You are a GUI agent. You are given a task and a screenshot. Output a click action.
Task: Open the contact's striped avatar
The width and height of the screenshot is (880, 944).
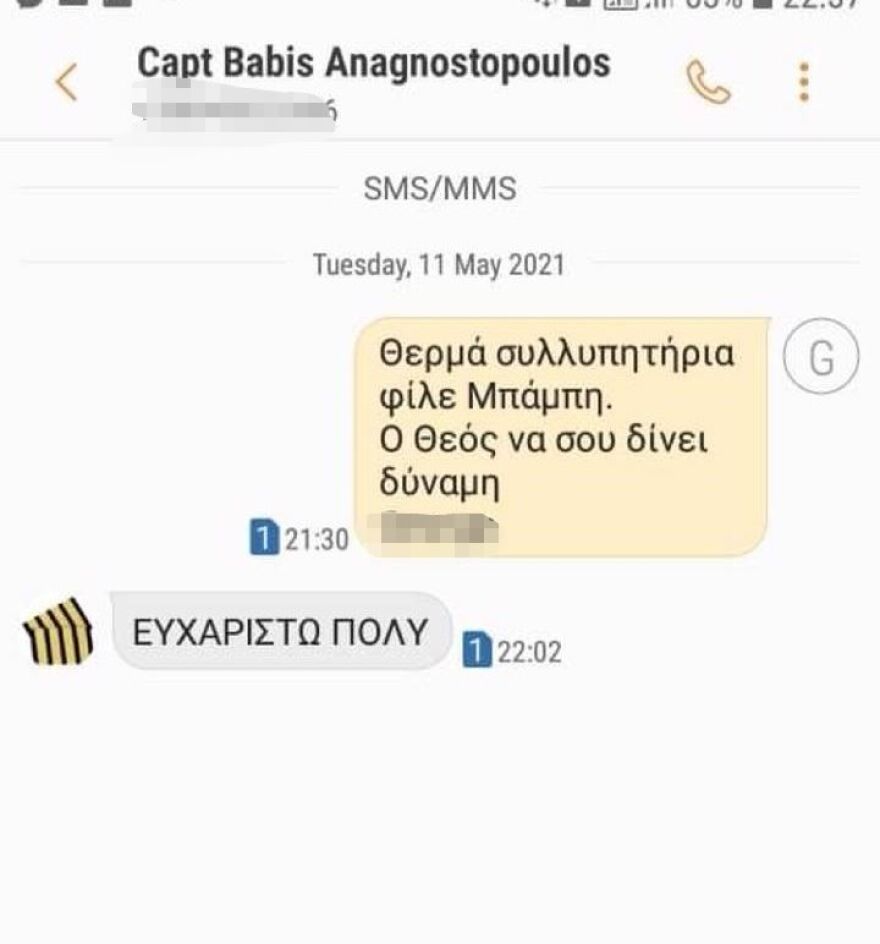[58, 633]
